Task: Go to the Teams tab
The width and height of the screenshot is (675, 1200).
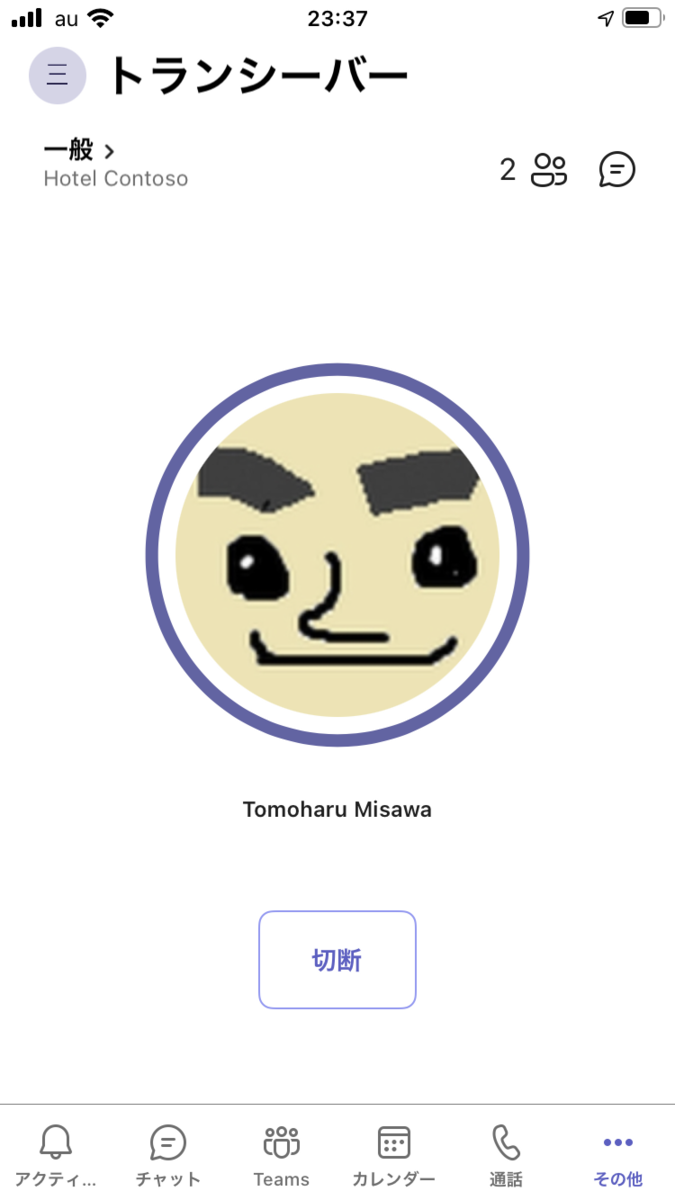Action: click(281, 1155)
